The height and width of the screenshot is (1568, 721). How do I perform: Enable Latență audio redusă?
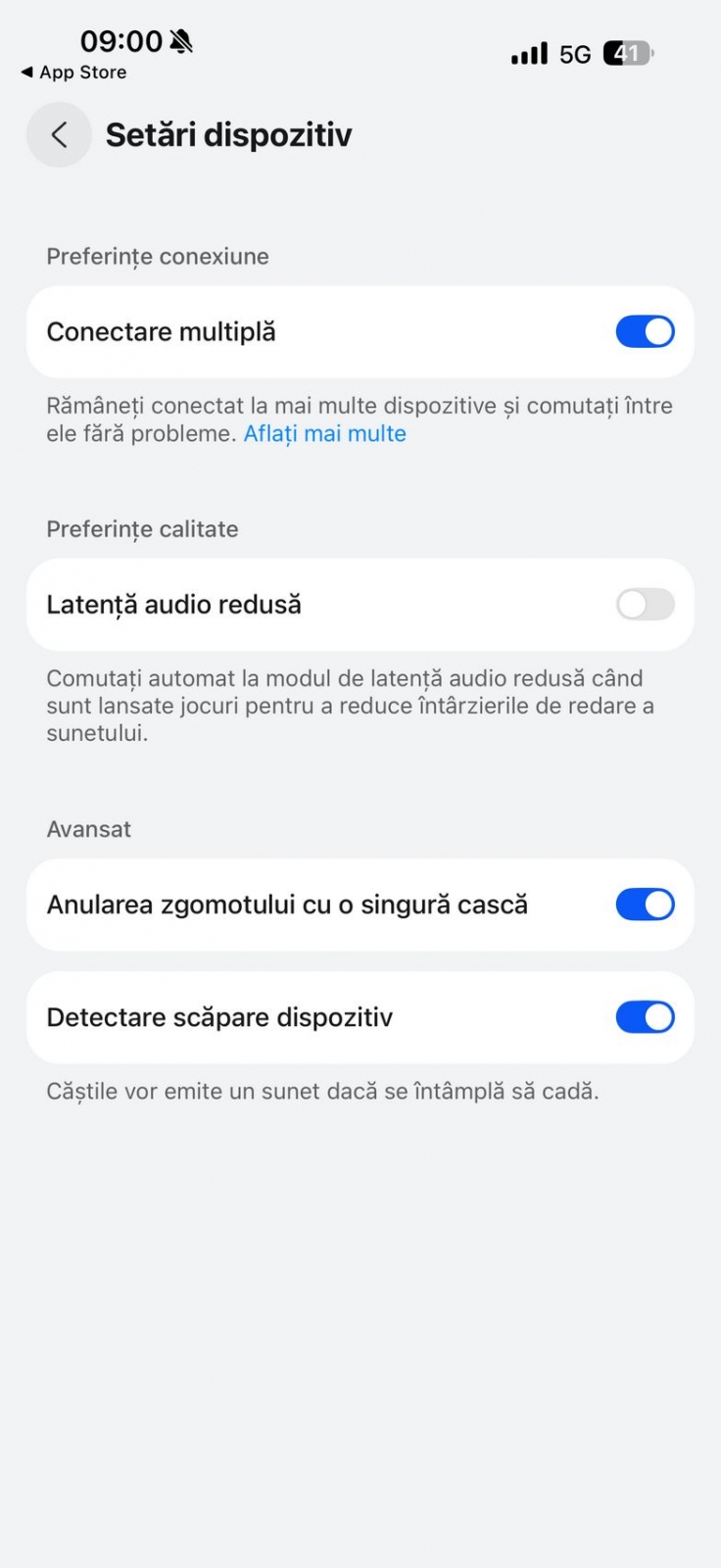(x=645, y=605)
